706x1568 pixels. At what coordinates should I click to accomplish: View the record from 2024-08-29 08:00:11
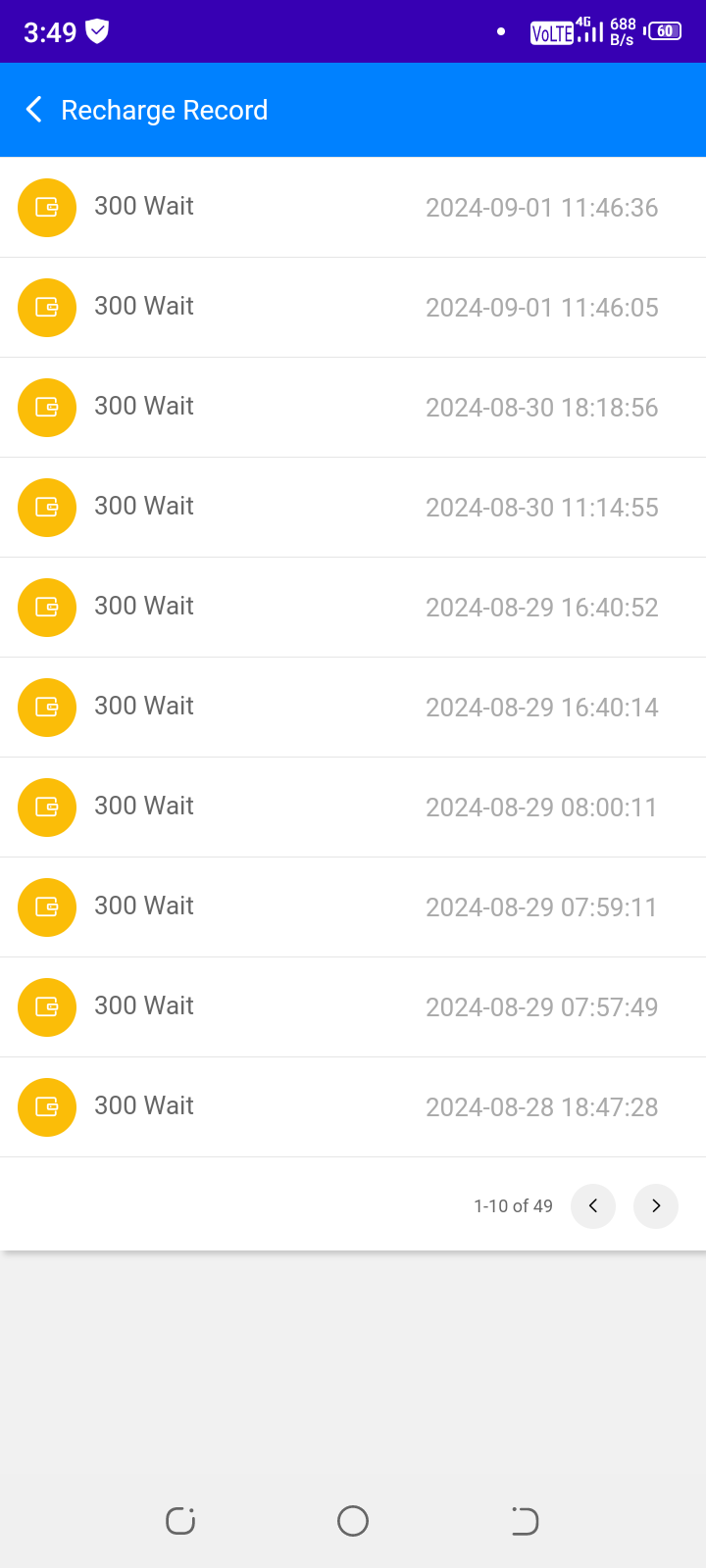pos(353,808)
